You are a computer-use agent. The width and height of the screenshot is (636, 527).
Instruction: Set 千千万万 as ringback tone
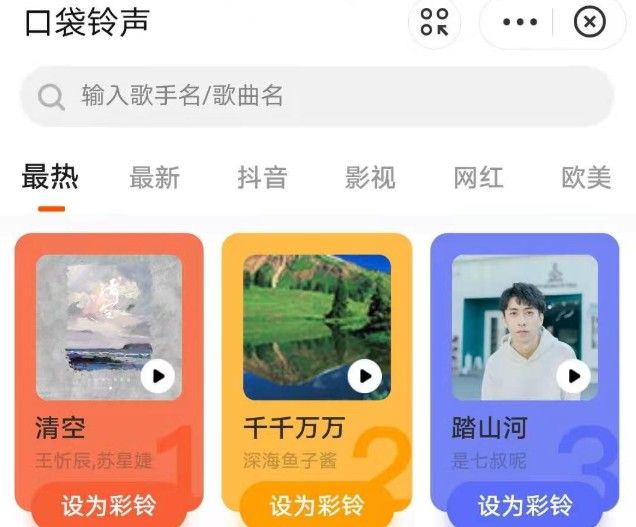[317, 505]
